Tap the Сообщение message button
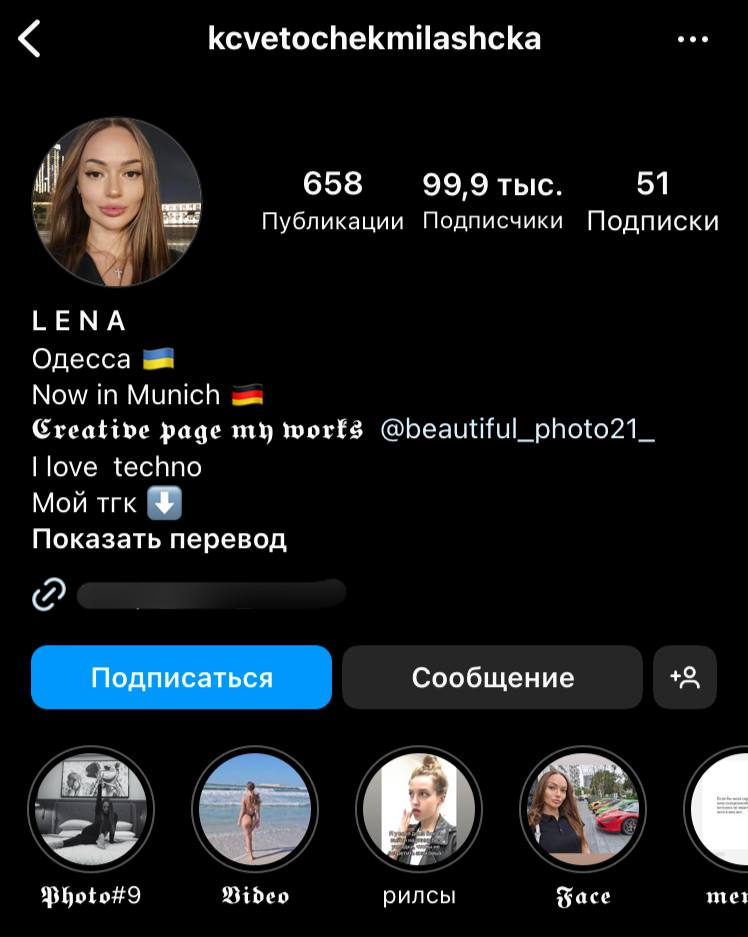This screenshot has width=748, height=937. (x=492, y=677)
